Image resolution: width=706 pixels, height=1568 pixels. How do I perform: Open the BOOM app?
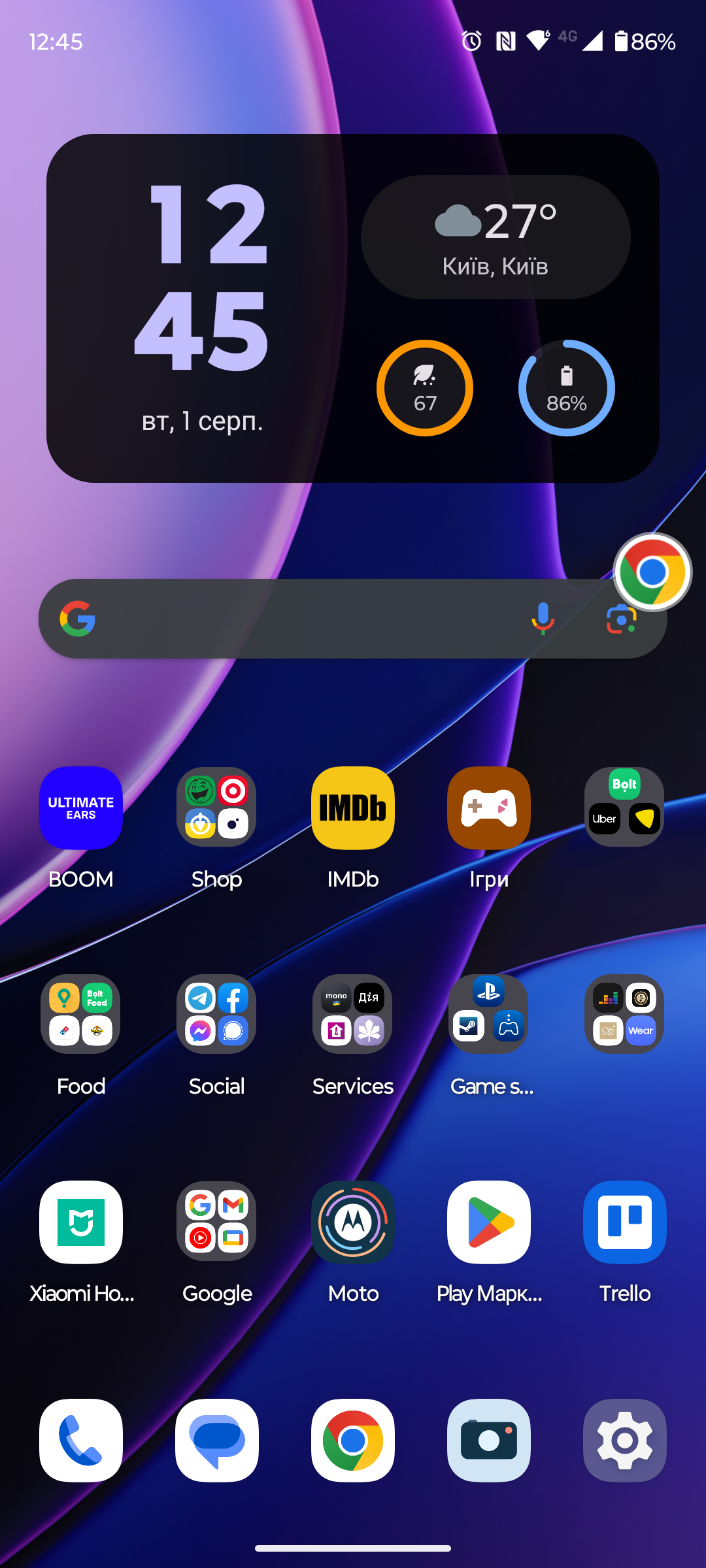pos(81,808)
